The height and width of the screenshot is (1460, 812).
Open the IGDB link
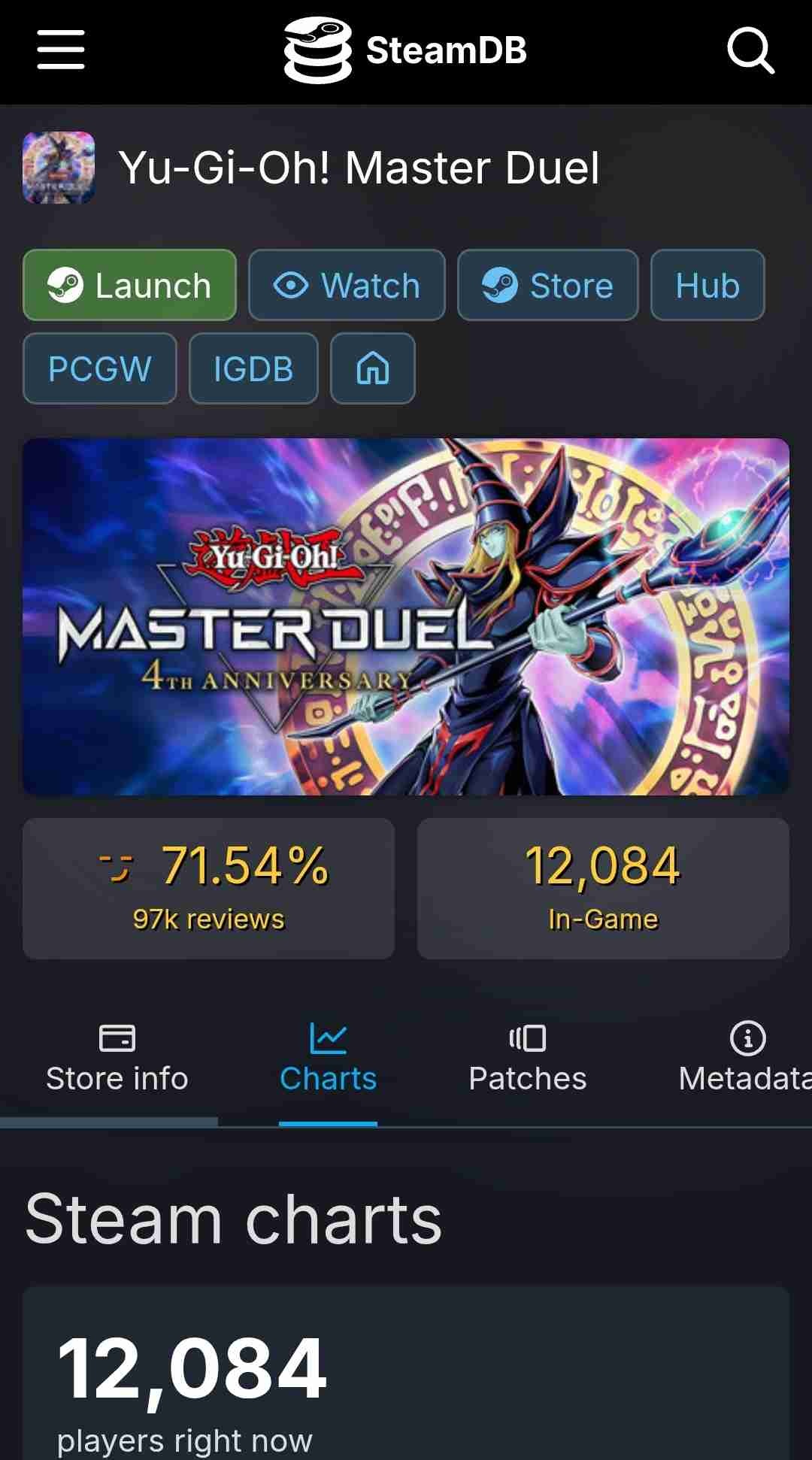coord(253,369)
